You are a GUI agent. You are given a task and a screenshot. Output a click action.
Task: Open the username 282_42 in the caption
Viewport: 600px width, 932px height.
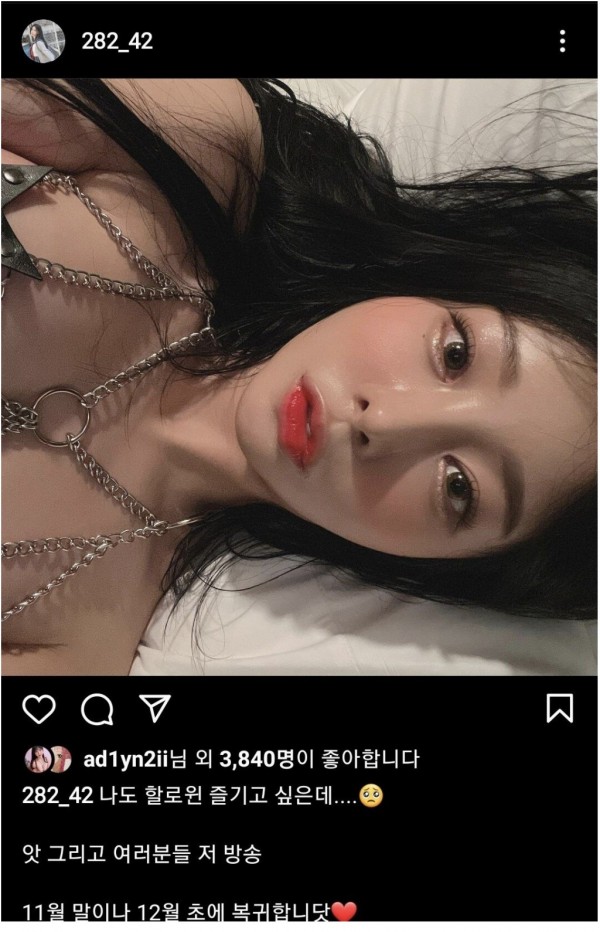click(58, 795)
